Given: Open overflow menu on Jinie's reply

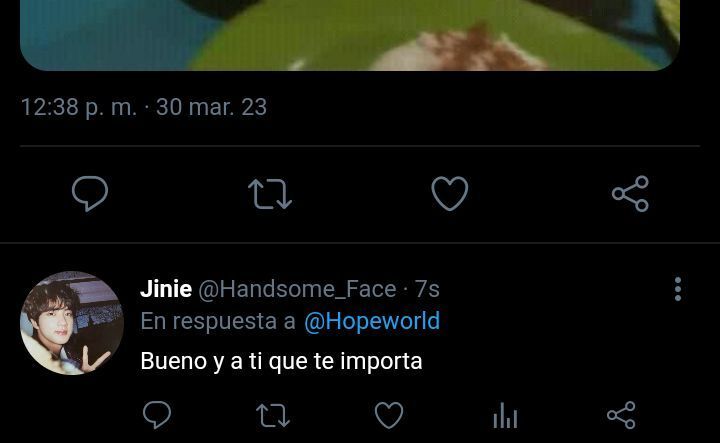Looking at the screenshot, I should click(678, 289).
